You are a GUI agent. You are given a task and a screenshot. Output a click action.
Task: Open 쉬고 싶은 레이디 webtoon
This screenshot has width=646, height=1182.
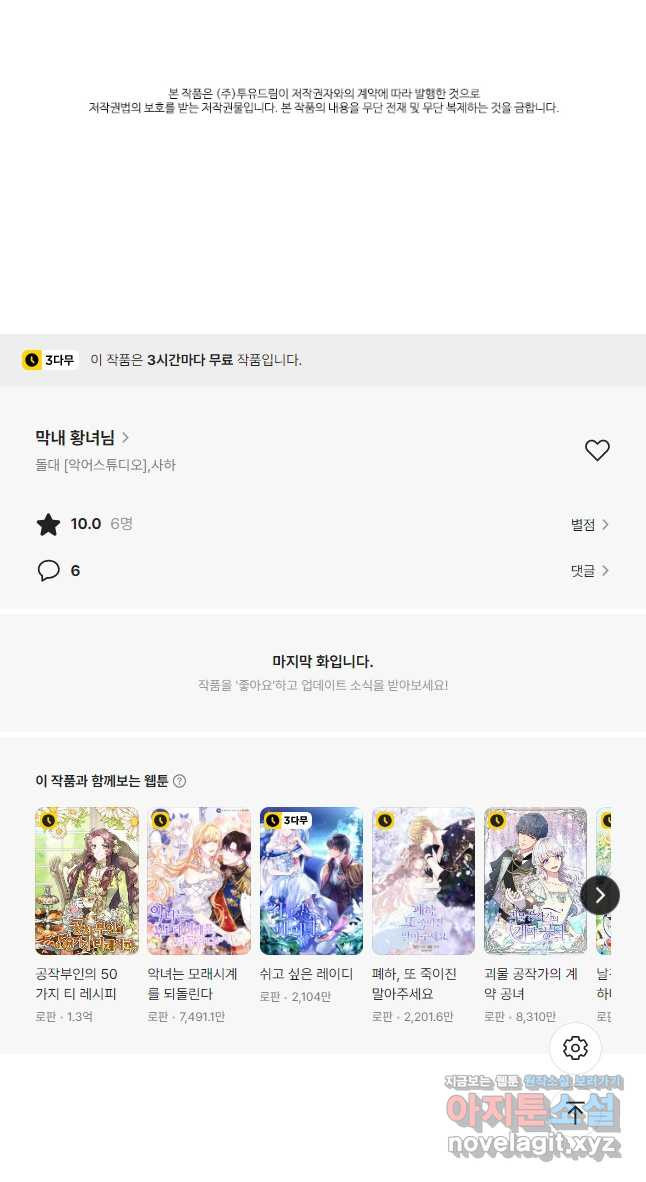[x=311, y=881]
